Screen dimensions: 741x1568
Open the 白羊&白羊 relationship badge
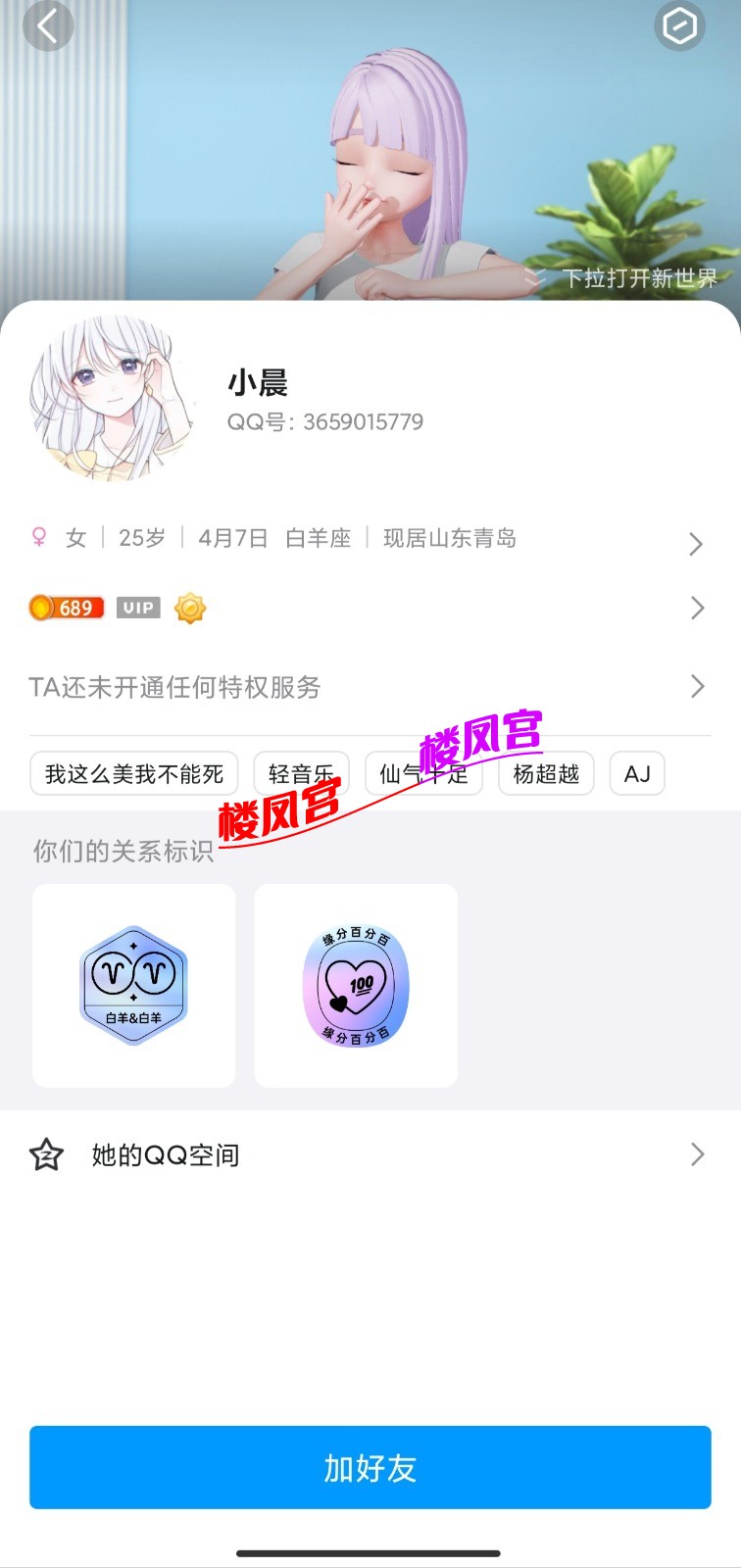(134, 986)
